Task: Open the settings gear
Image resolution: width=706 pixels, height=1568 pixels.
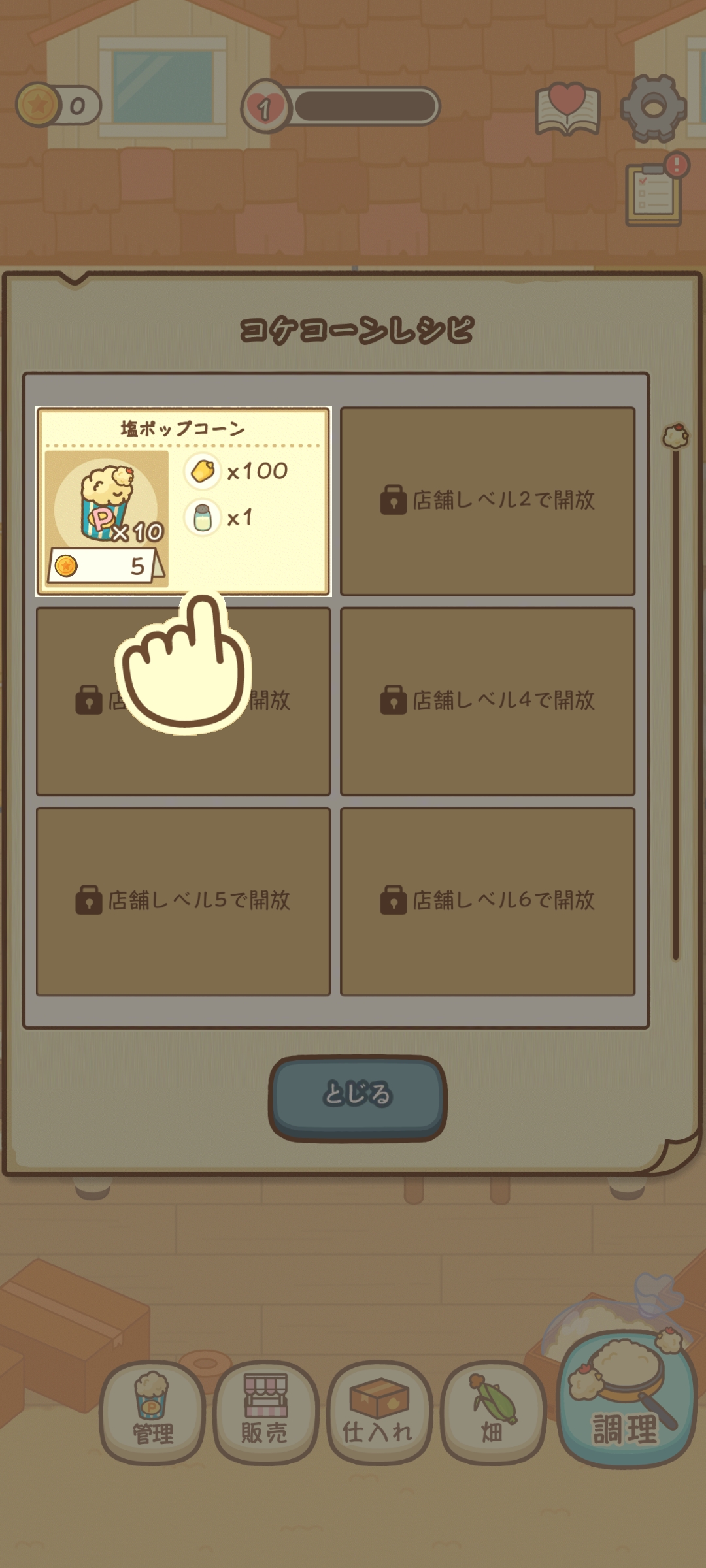Action: click(x=653, y=108)
